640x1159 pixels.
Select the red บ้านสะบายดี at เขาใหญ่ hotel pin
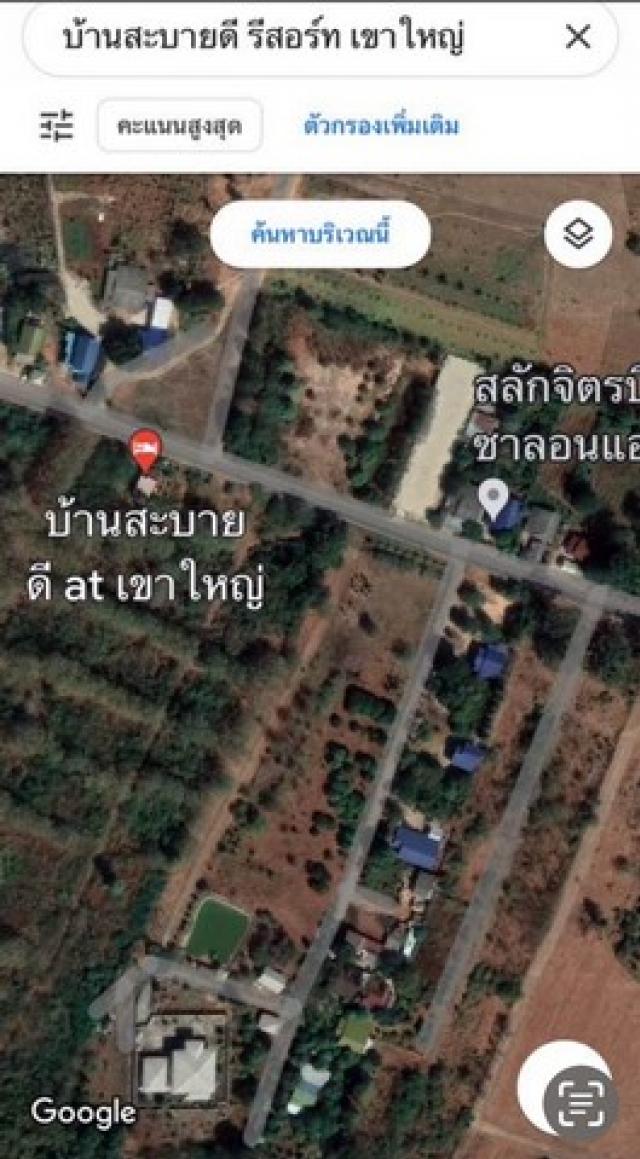pos(146,449)
